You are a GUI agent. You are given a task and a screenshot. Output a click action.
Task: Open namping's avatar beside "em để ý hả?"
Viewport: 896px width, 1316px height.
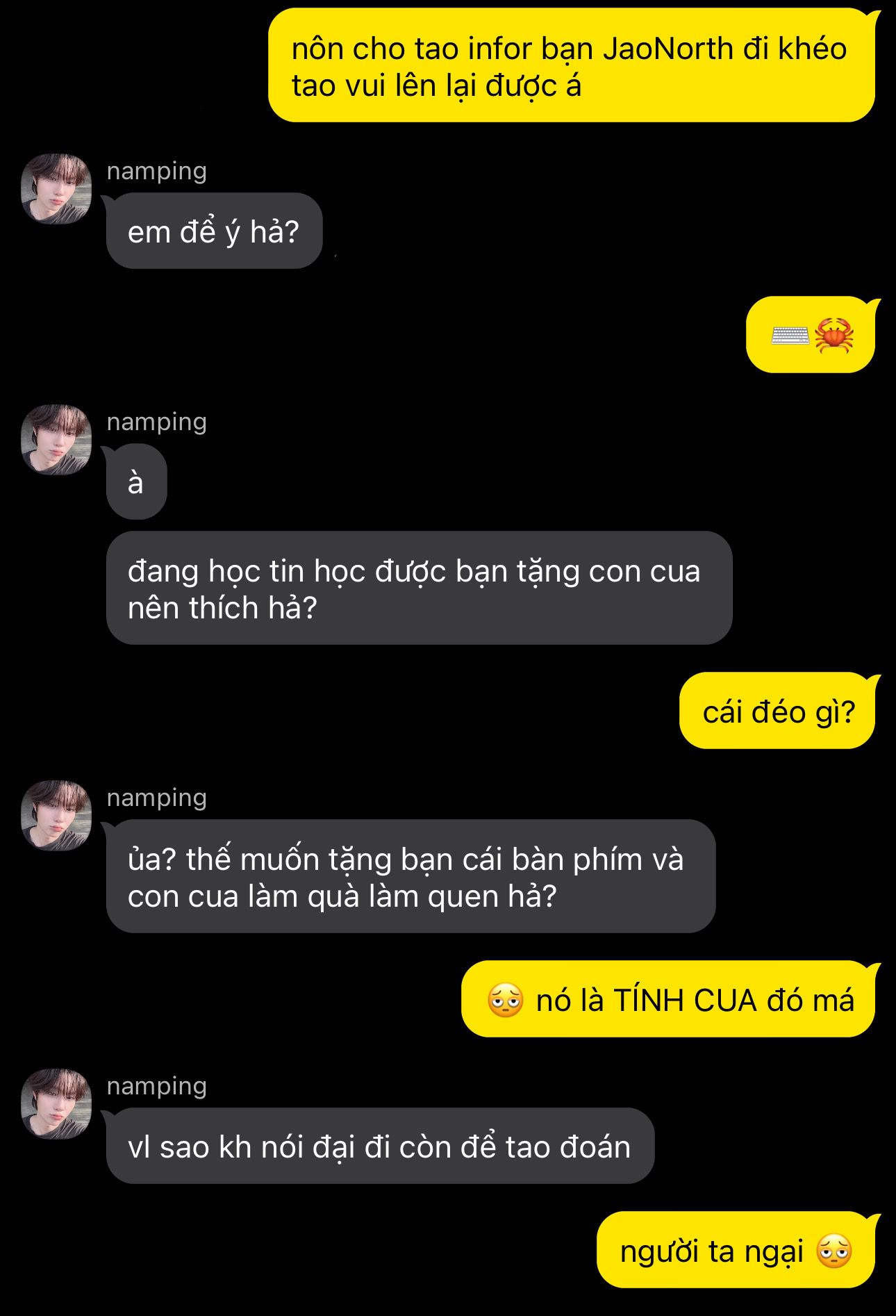[x=56, y=189]
